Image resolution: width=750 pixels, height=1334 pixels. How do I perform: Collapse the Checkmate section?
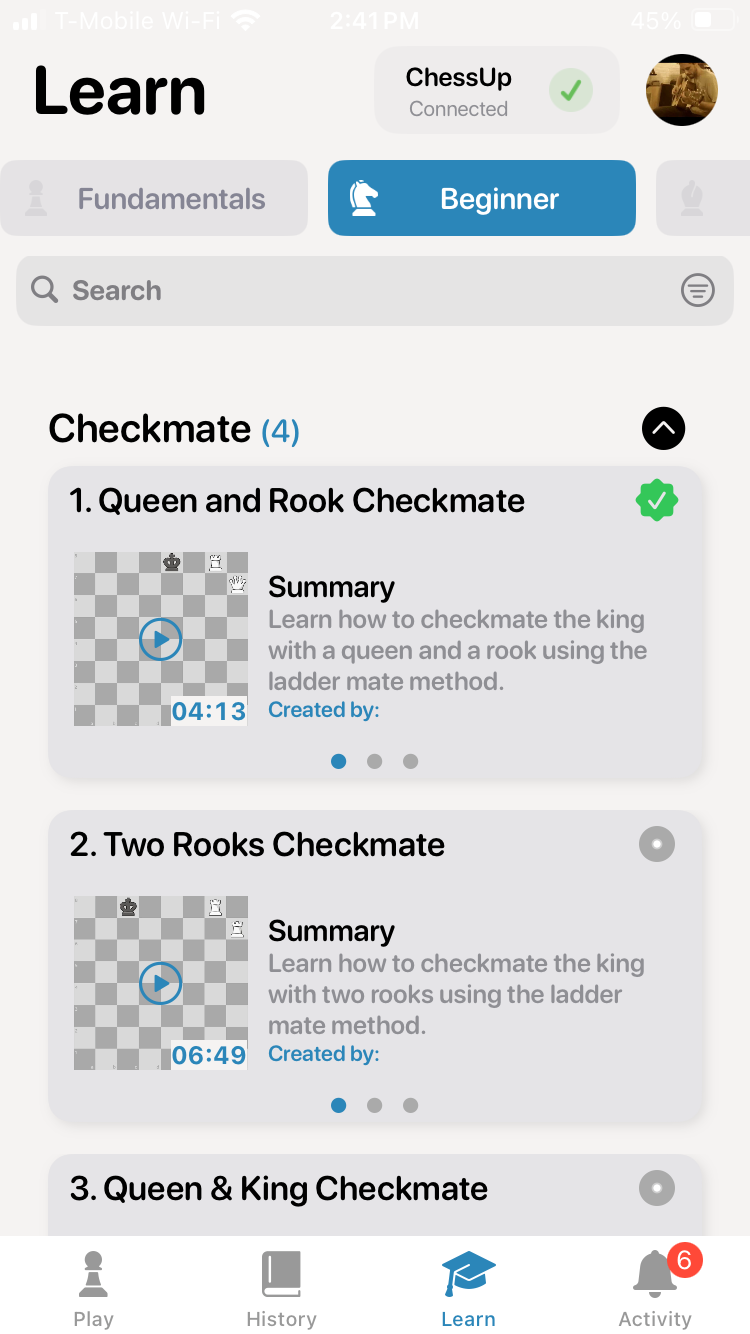(x=663, y=429)
